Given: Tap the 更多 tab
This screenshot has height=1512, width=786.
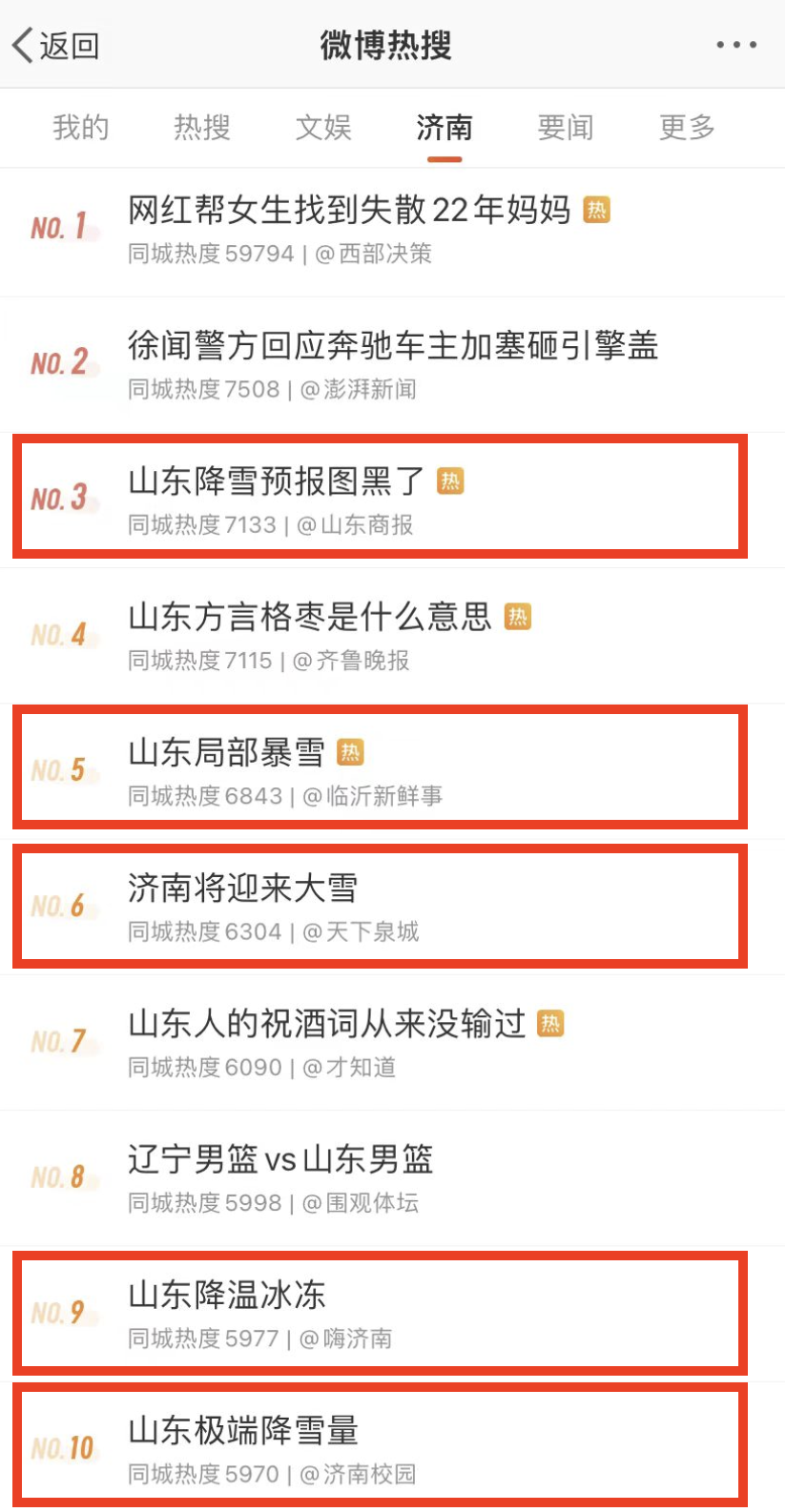Looking at the screenshot, I should click(687, 128).
